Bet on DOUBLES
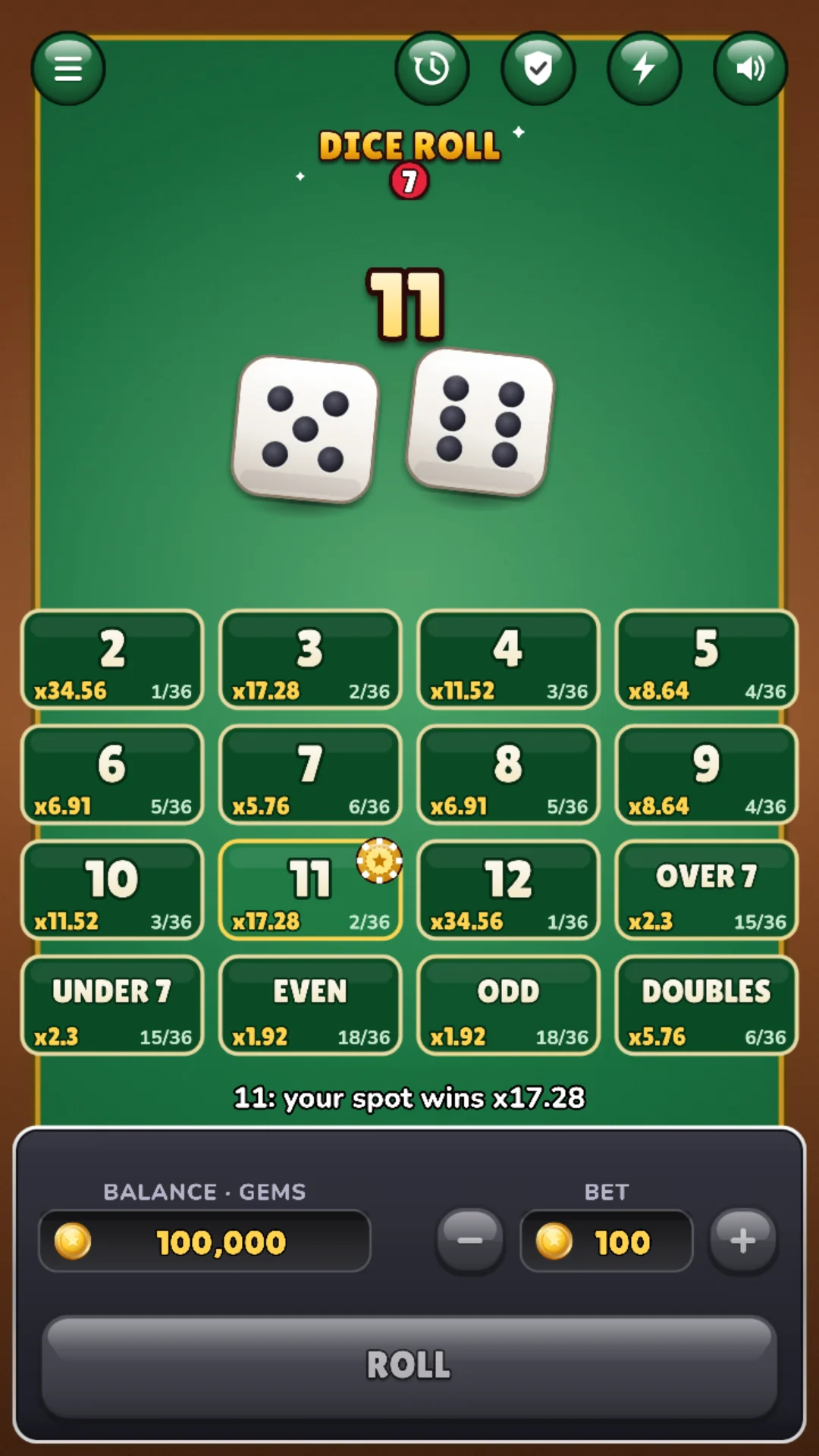Image resolution: width=819 pixels, height=1456 pixels. coord(706,1006)
